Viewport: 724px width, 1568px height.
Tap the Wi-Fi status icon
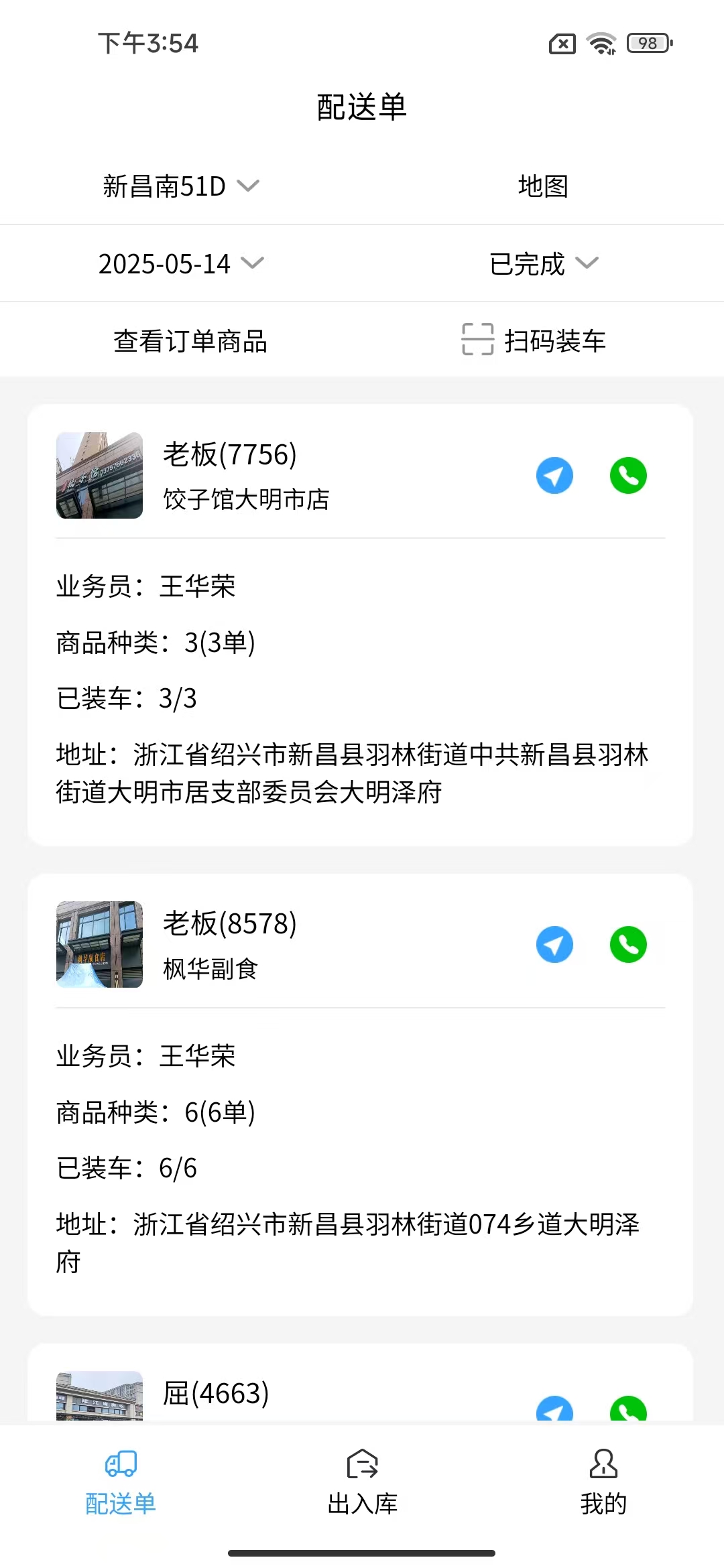point(600,42)
